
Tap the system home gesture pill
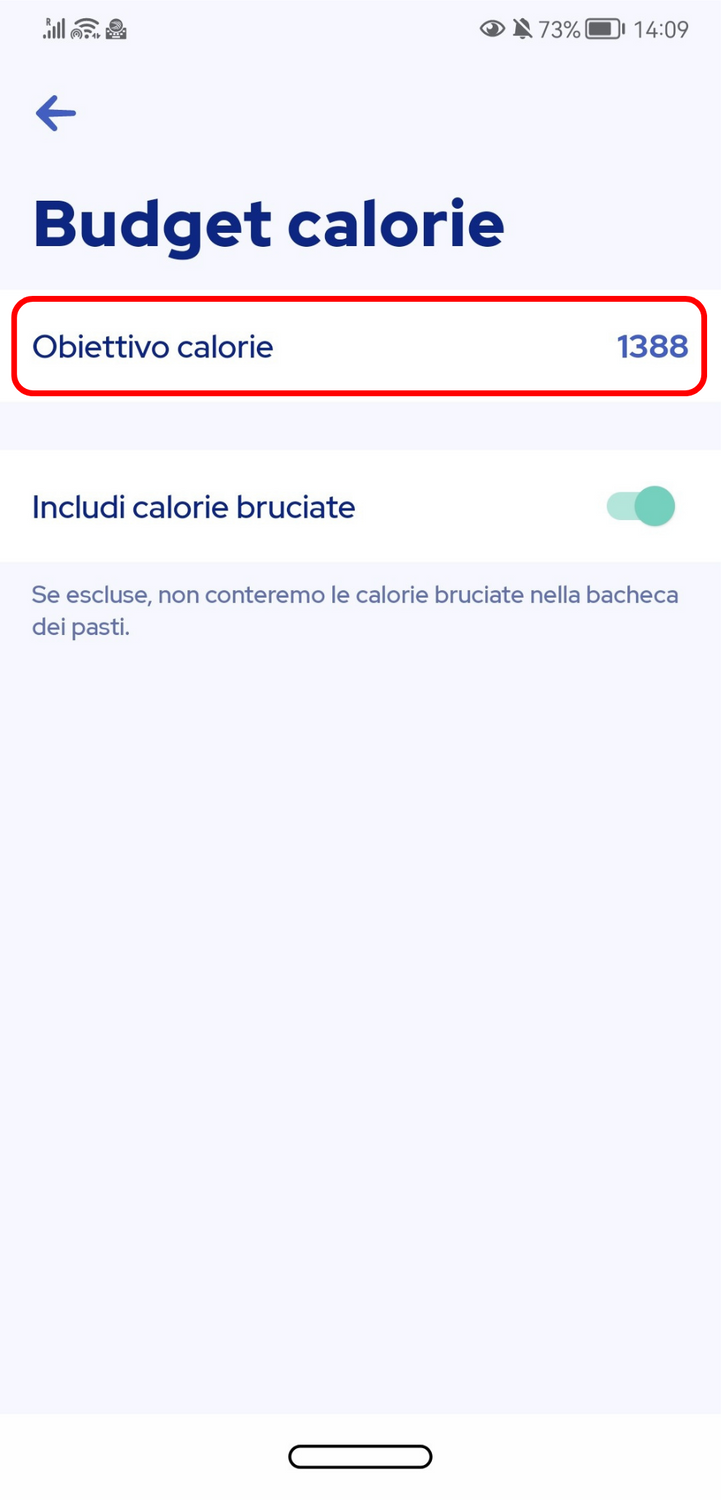pyautogui.click(x=360, y=1456)
